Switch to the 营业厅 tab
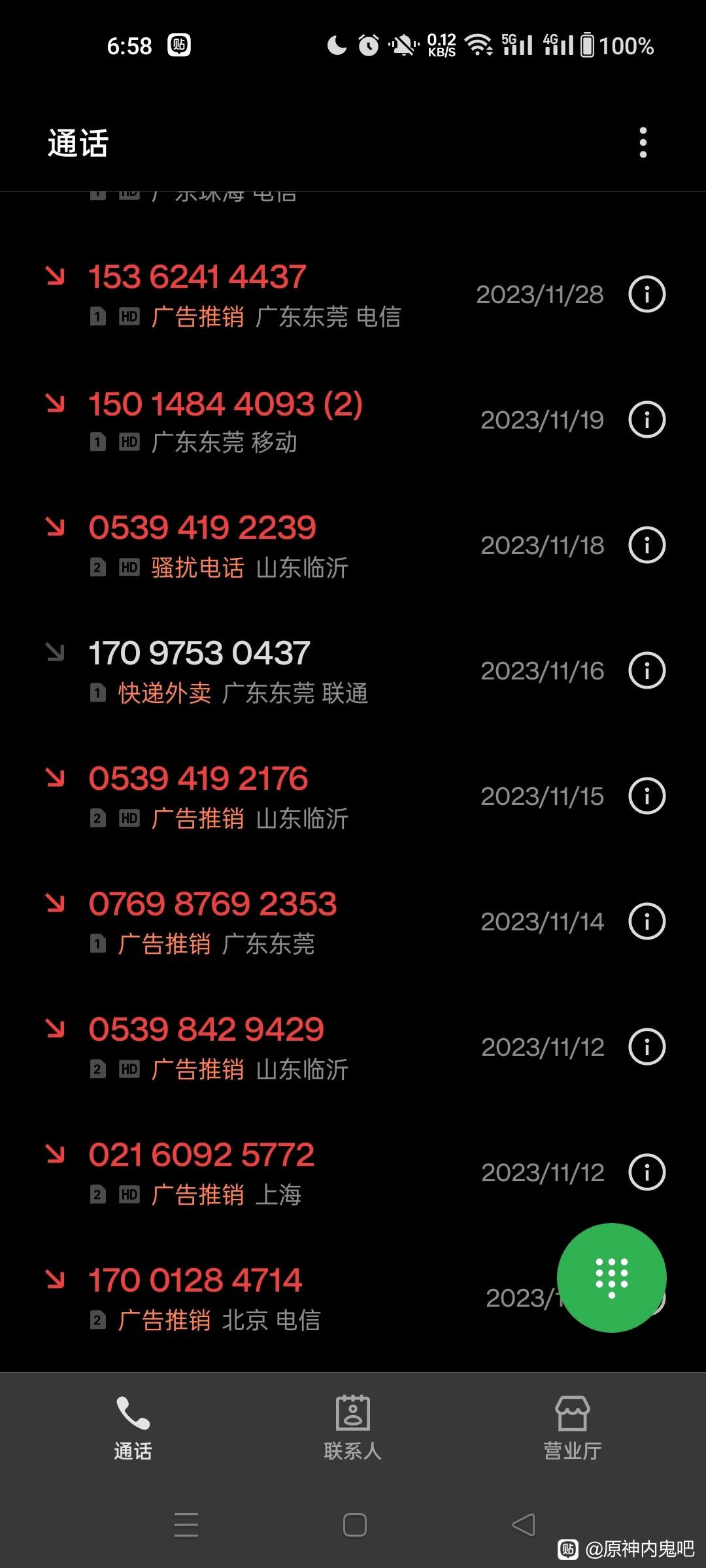The width and height of the screenshot is (706, 1568). tap(573, 1427)
